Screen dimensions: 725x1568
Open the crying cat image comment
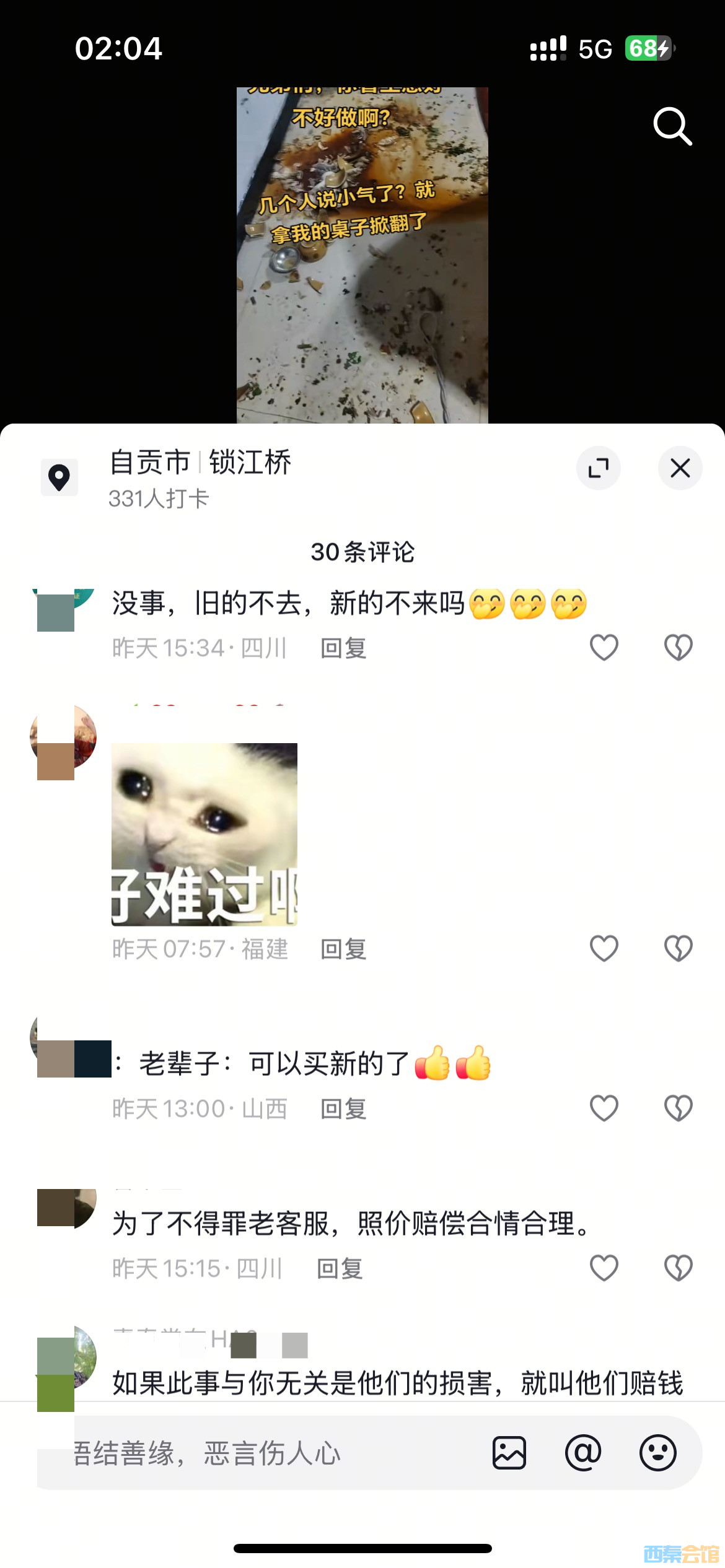click(x=204, y=834)
